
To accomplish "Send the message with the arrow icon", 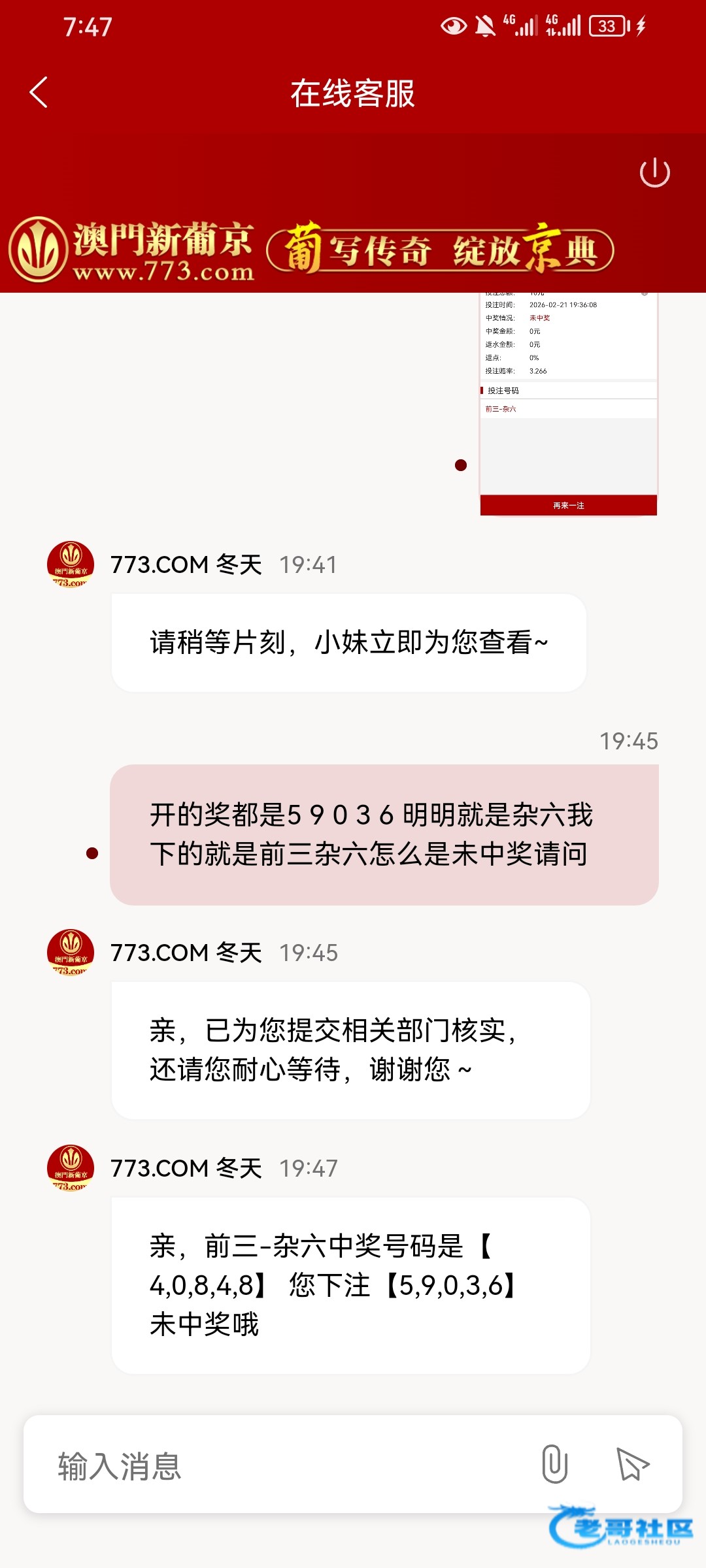I will point(632,1464).
